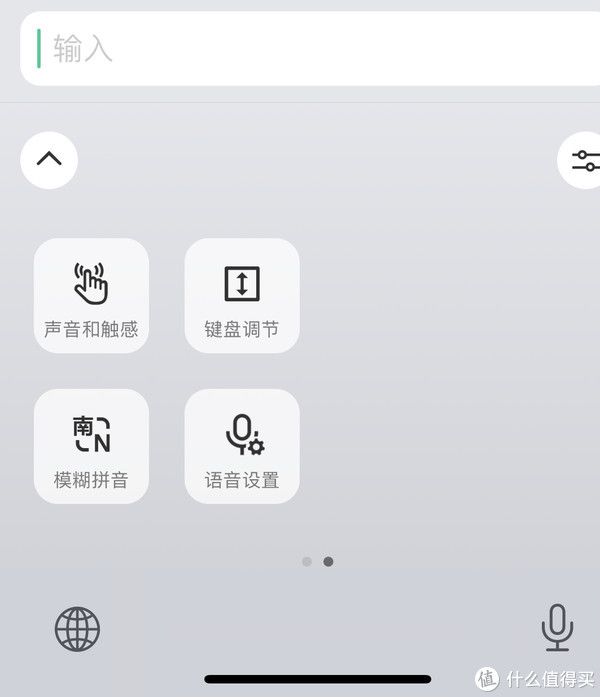The image size is (600, 697).
Task: Go to the first page dot
Action: click(307, 562)
